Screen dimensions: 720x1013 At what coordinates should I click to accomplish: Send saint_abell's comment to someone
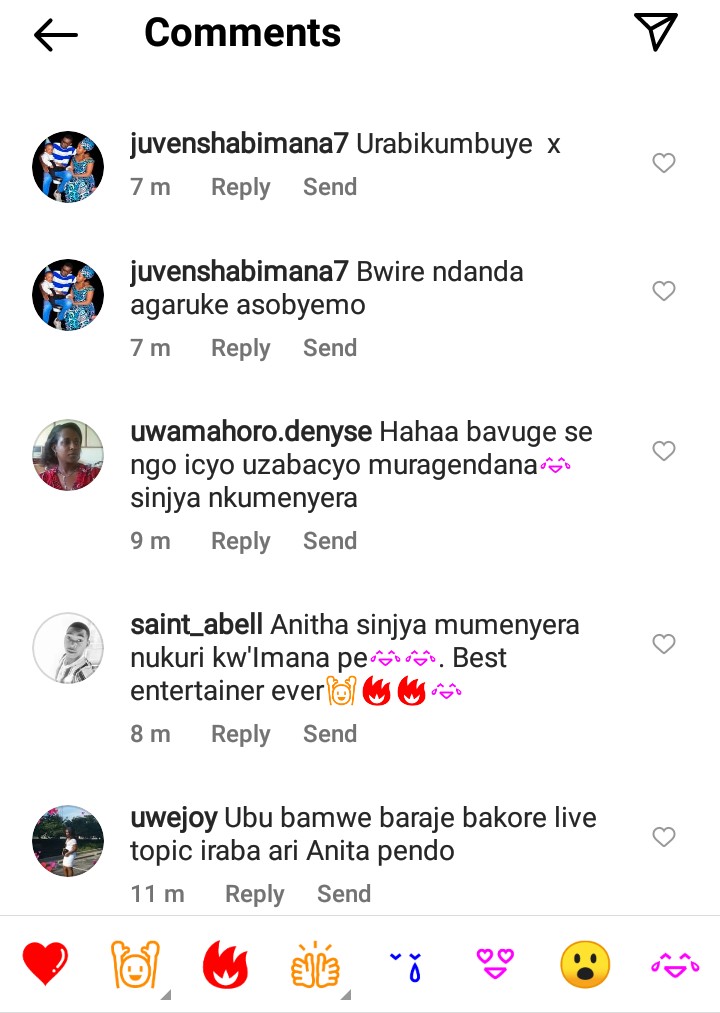coord(330,734)
